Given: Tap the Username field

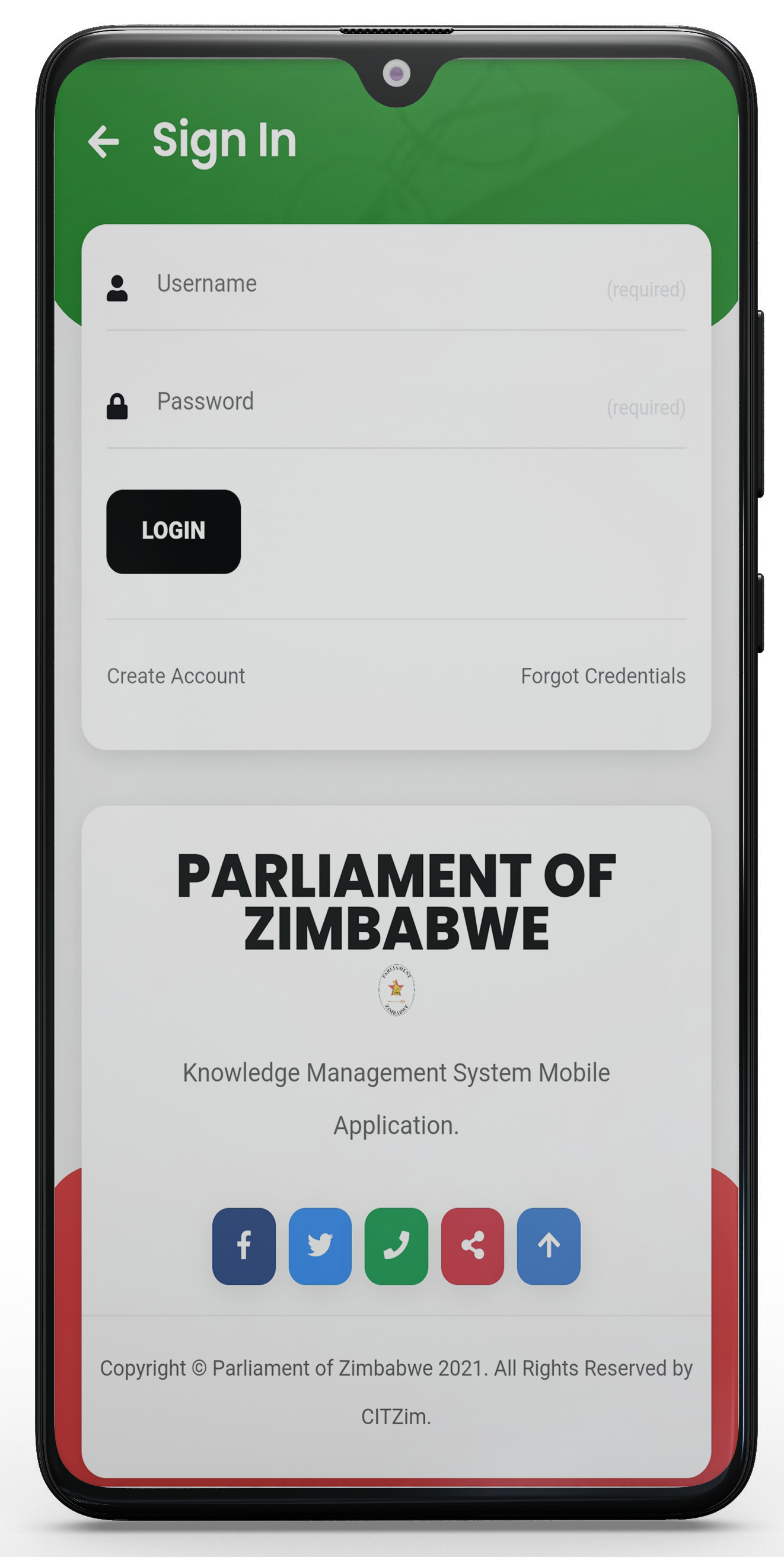Looking at the screenshot, I should (375, 285).
